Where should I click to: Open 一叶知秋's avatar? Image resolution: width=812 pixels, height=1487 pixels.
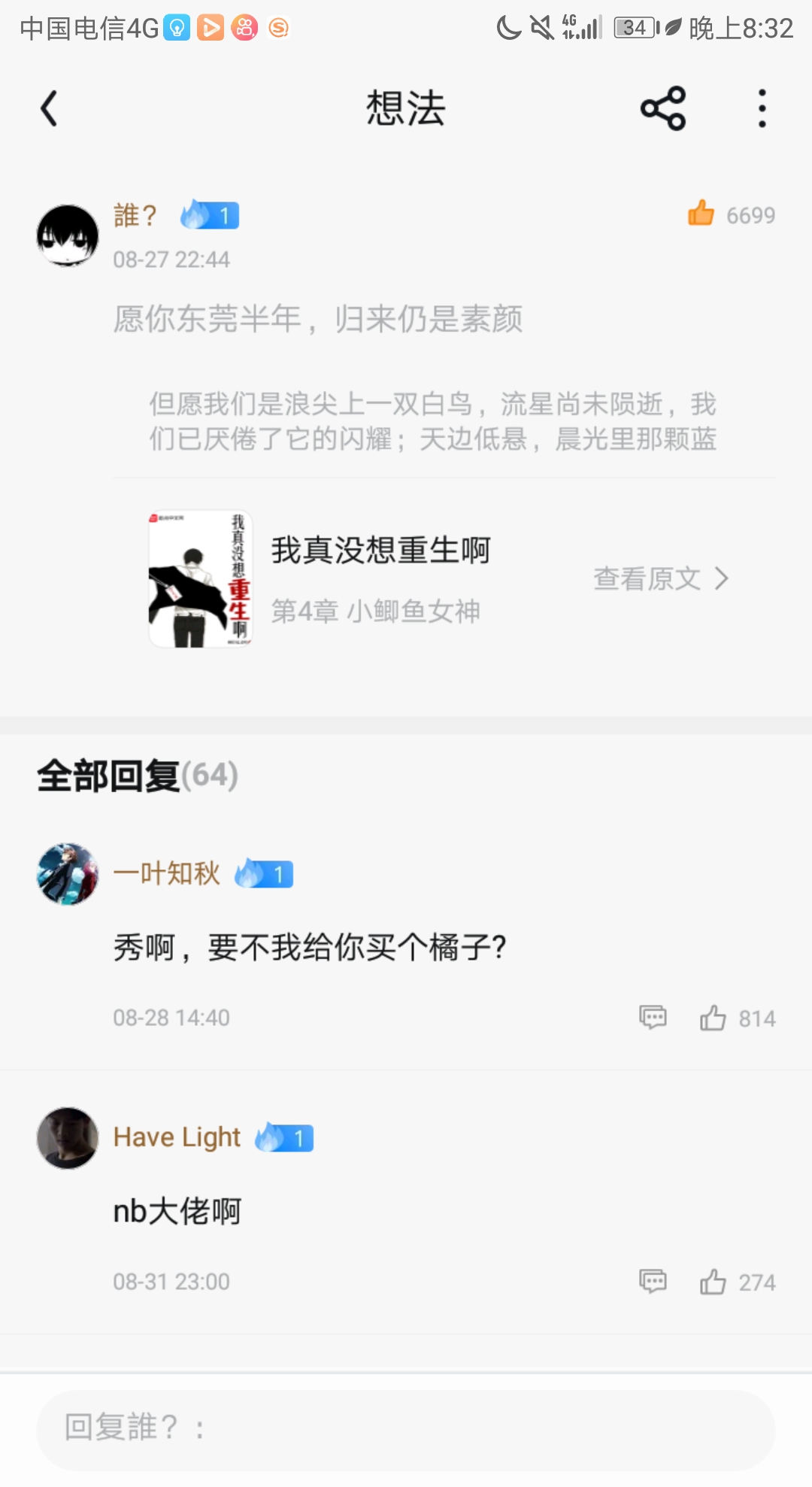[x=68, y=874]
